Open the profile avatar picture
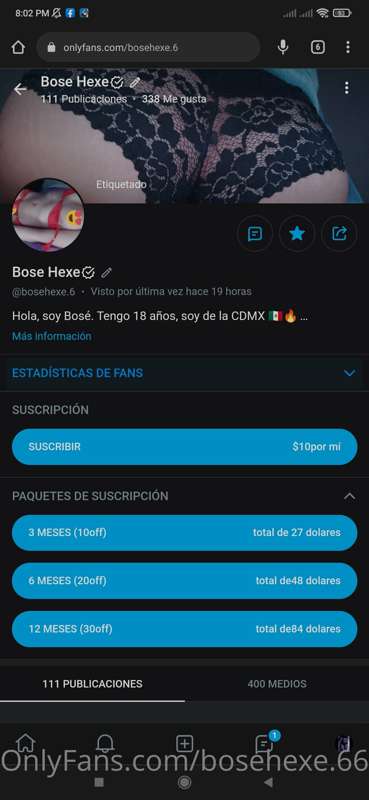 point(48,214)
